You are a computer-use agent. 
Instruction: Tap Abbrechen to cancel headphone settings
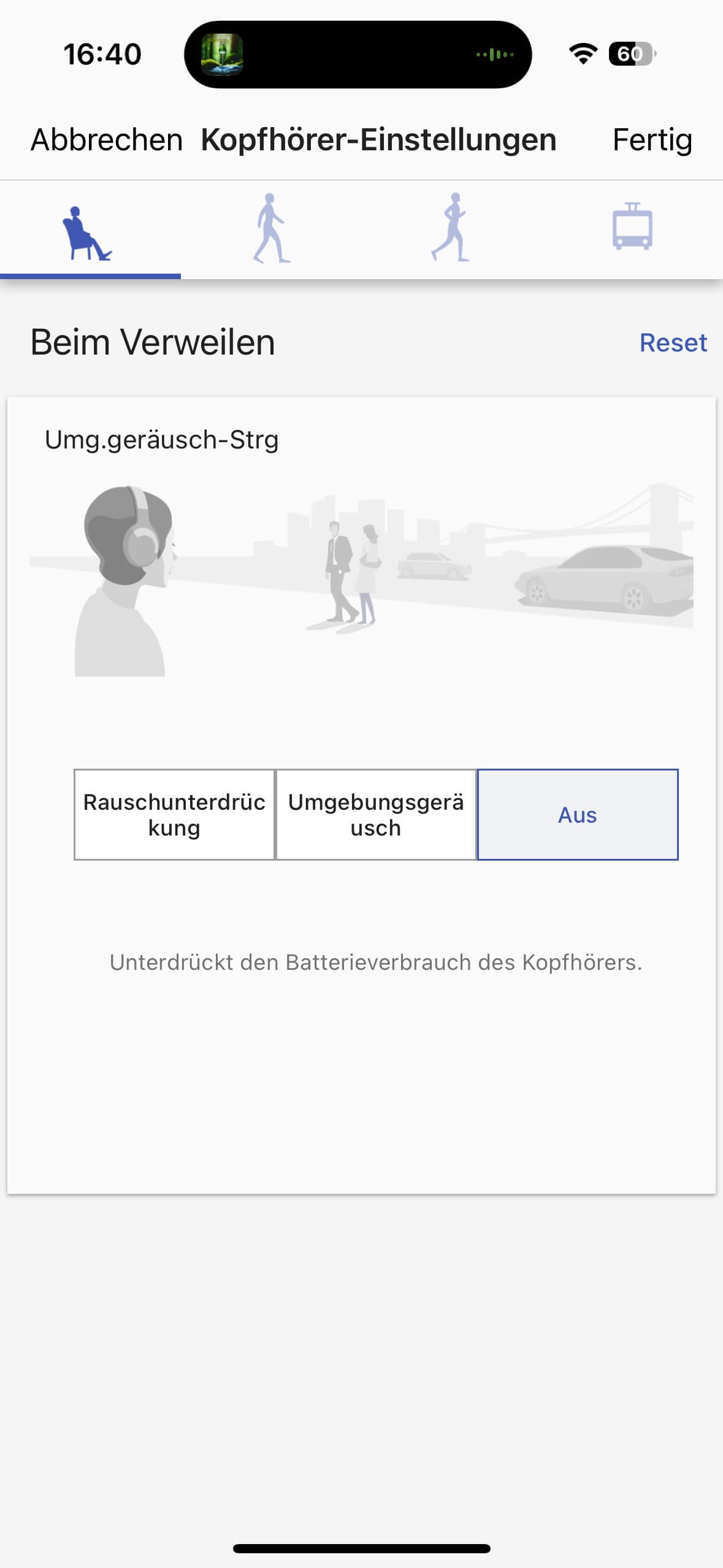107,140
